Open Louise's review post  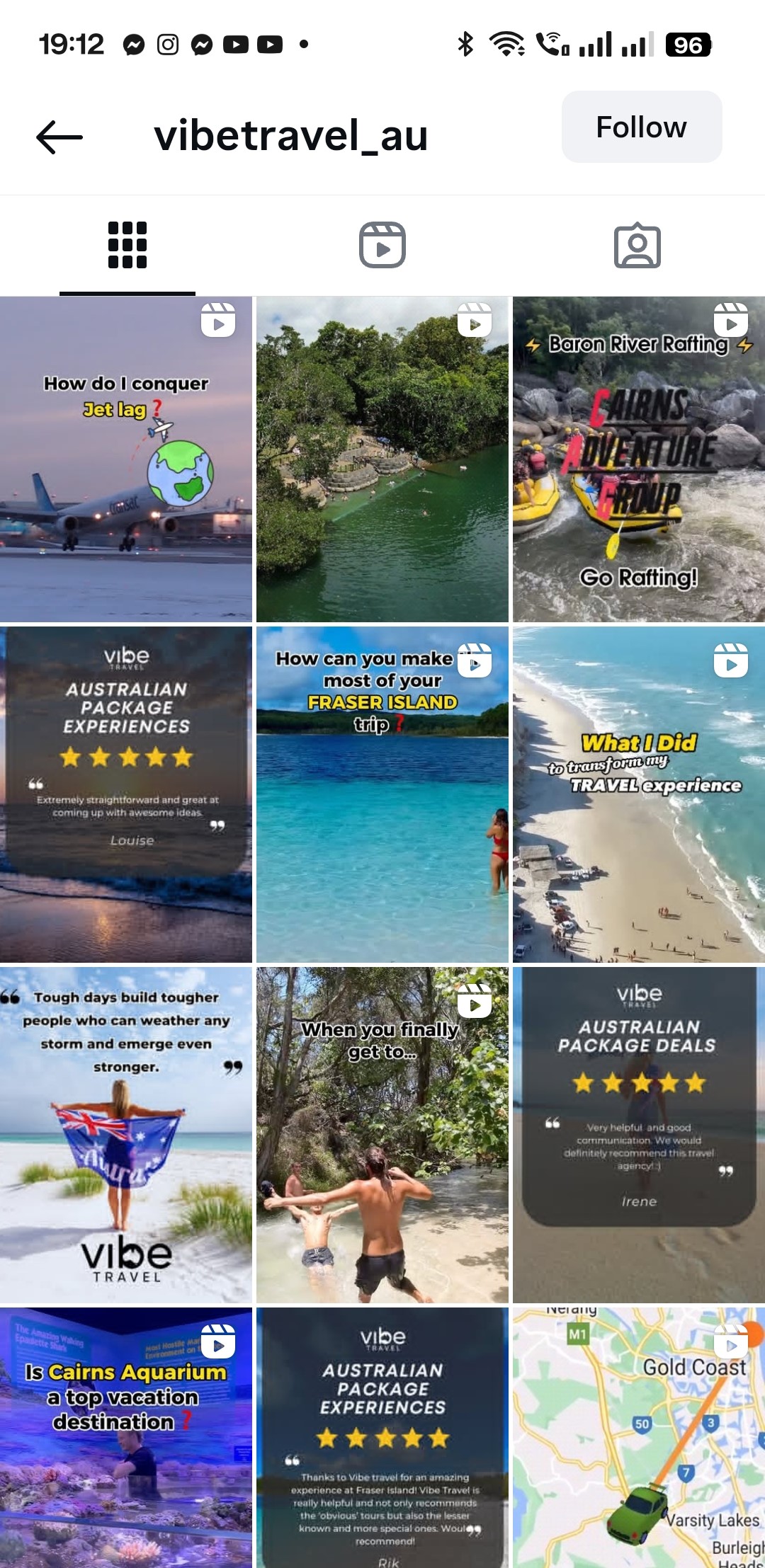tap(126, 794)
